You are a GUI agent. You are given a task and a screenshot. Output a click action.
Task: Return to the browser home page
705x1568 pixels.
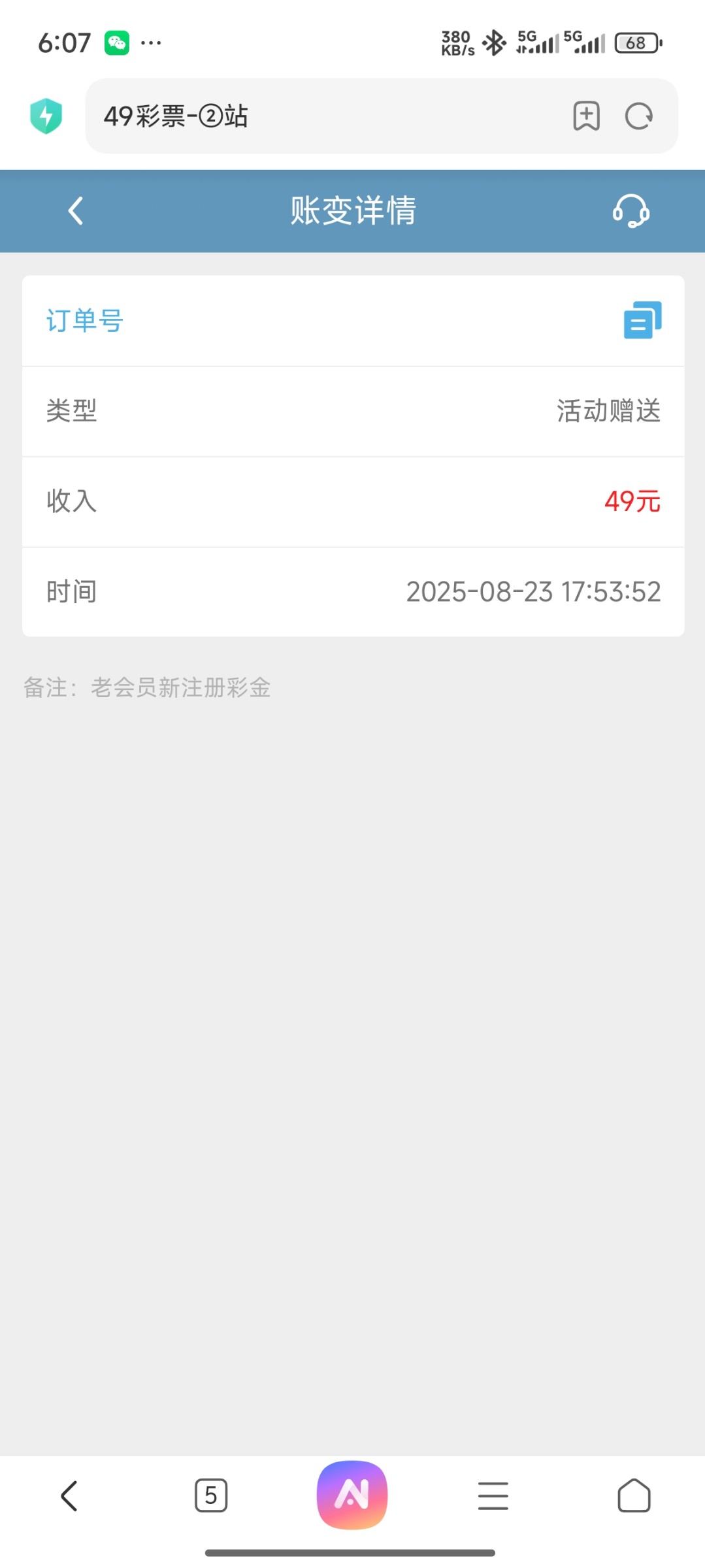click(x=634, y=1495)
